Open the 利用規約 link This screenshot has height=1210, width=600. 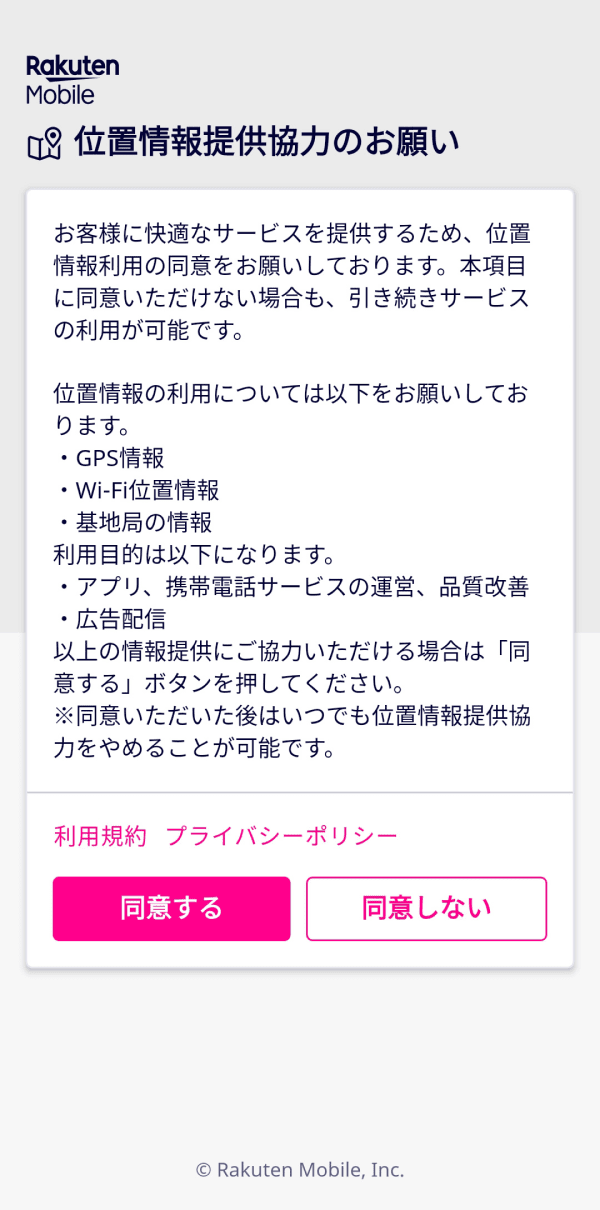100,836
